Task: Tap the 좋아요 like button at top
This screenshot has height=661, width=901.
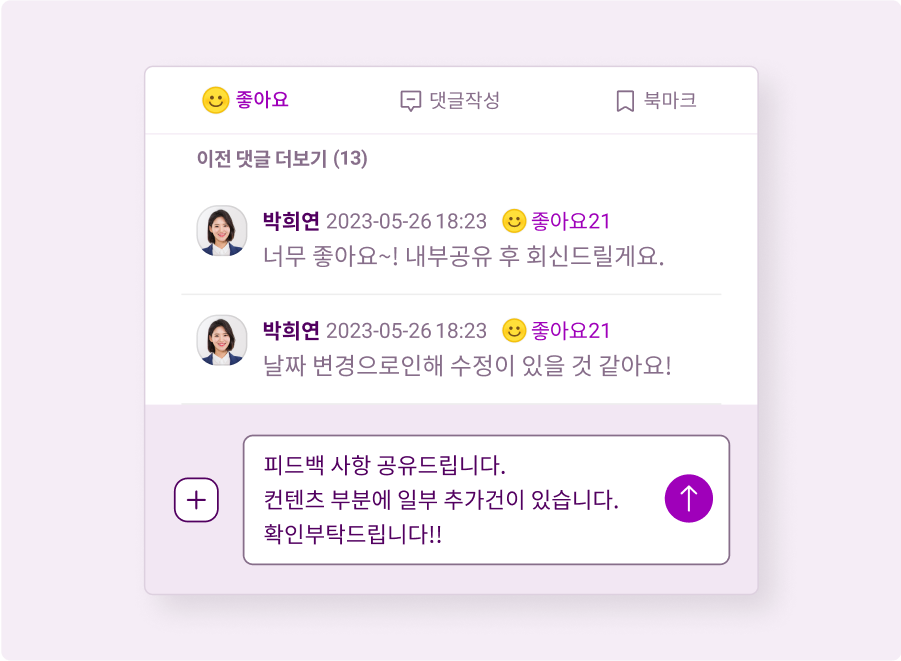Action: [245, 100]
